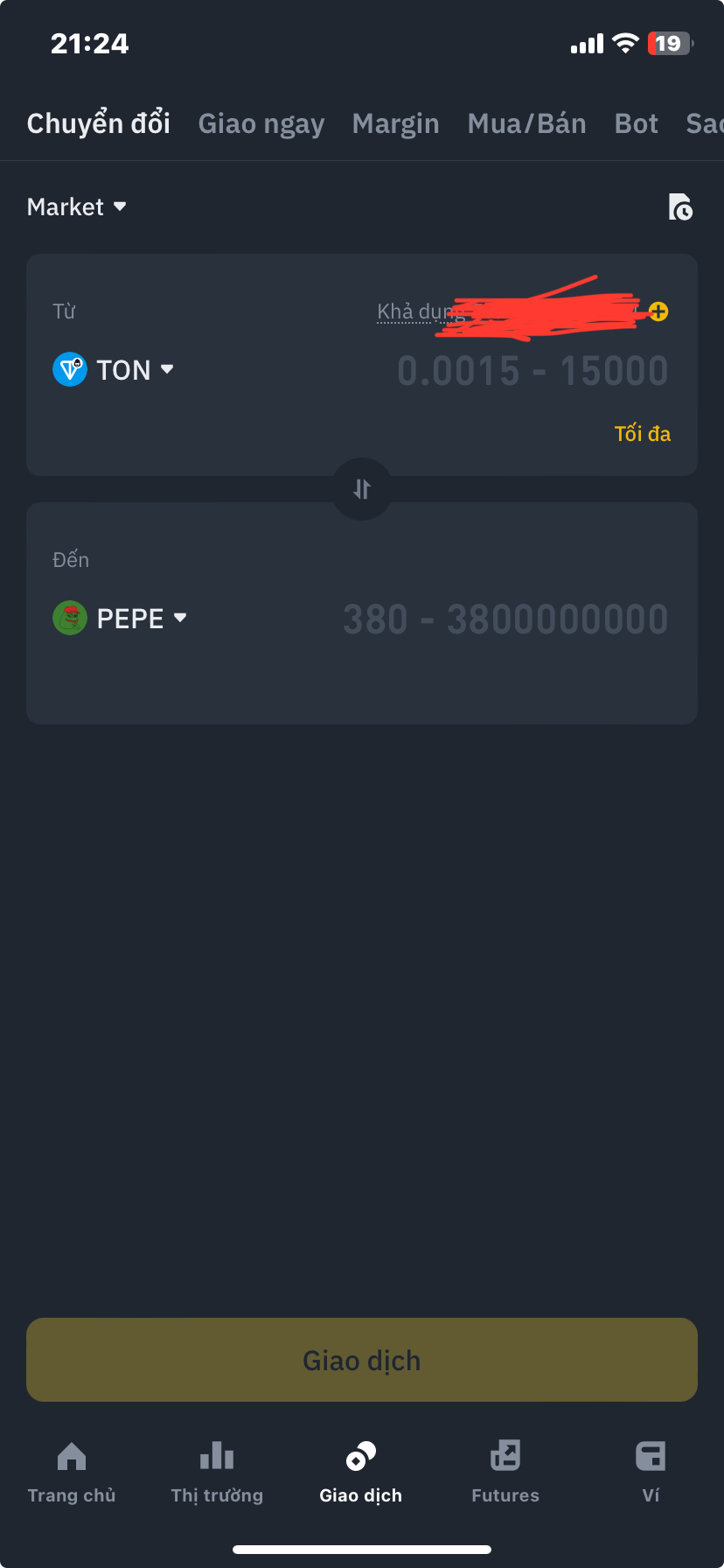Tap Tối đa to use the maximum amount
The height and width of the screenshot is (1568, 724).
pyautogui.click(x=643, y=434)
